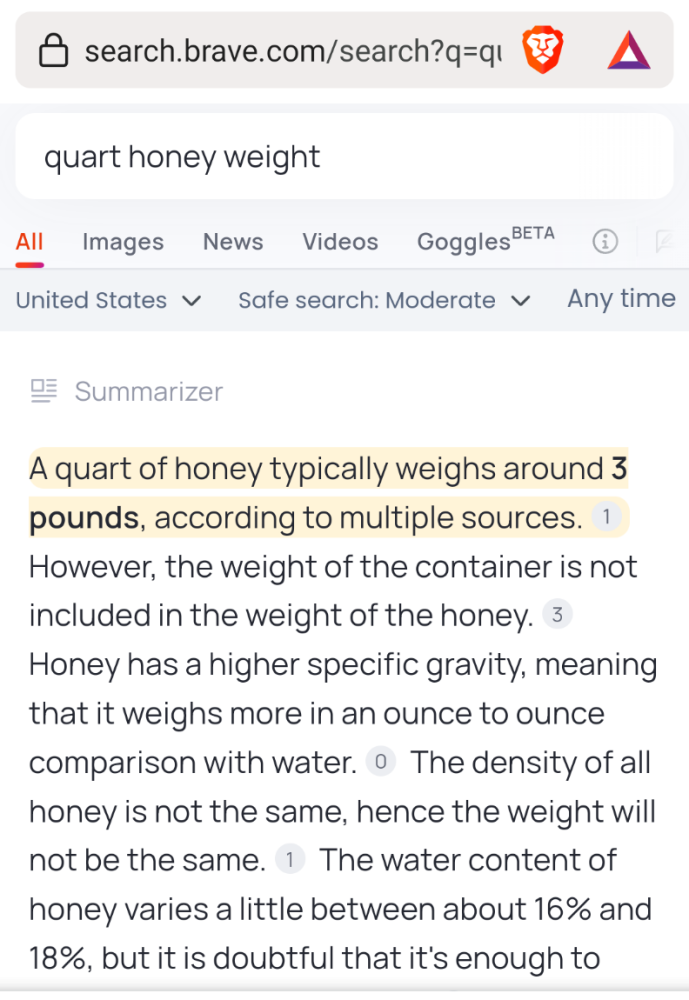Image resolution: width=689 pixels, height=1000 pixels.
Task: Switch to the Images tab
Action: point(122,242)
